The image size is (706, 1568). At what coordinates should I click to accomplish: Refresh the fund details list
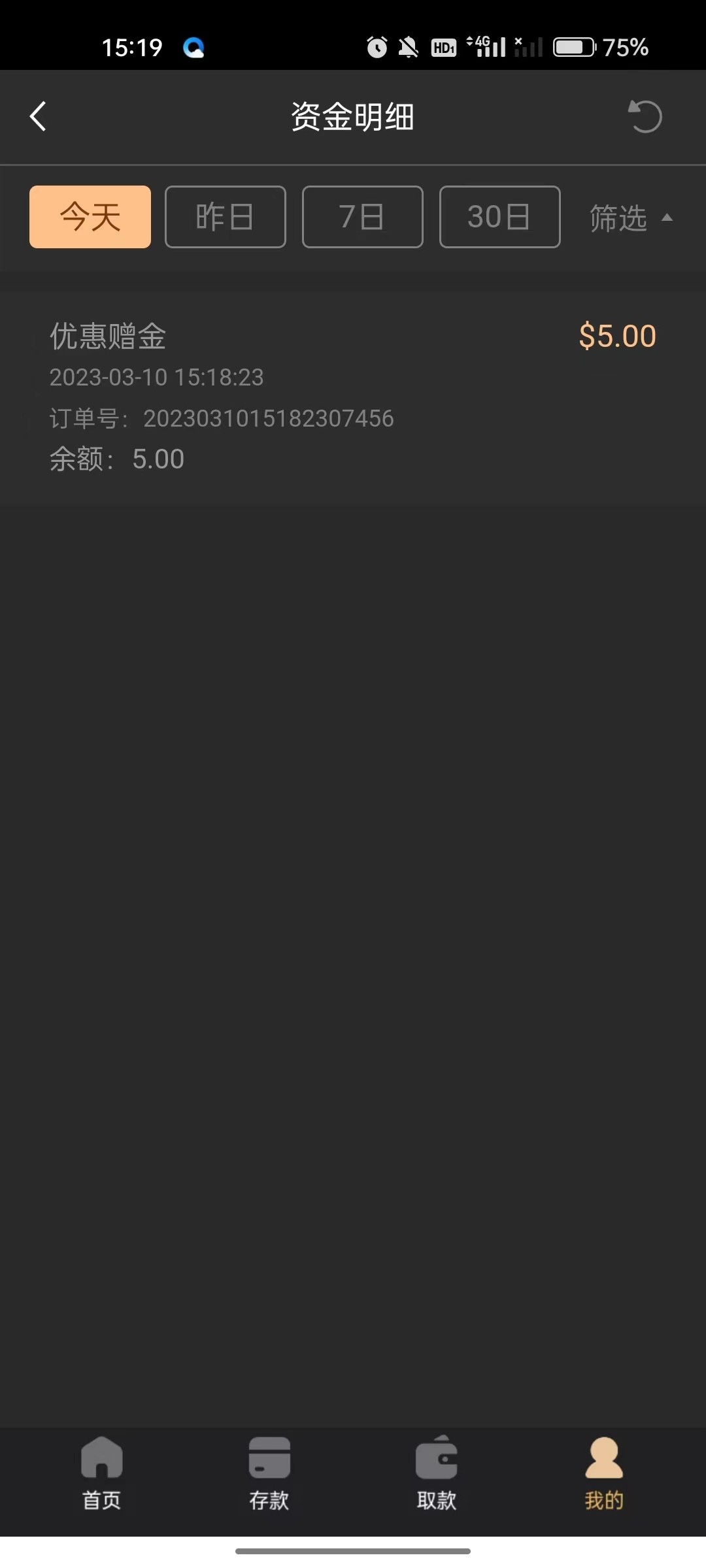645,117
